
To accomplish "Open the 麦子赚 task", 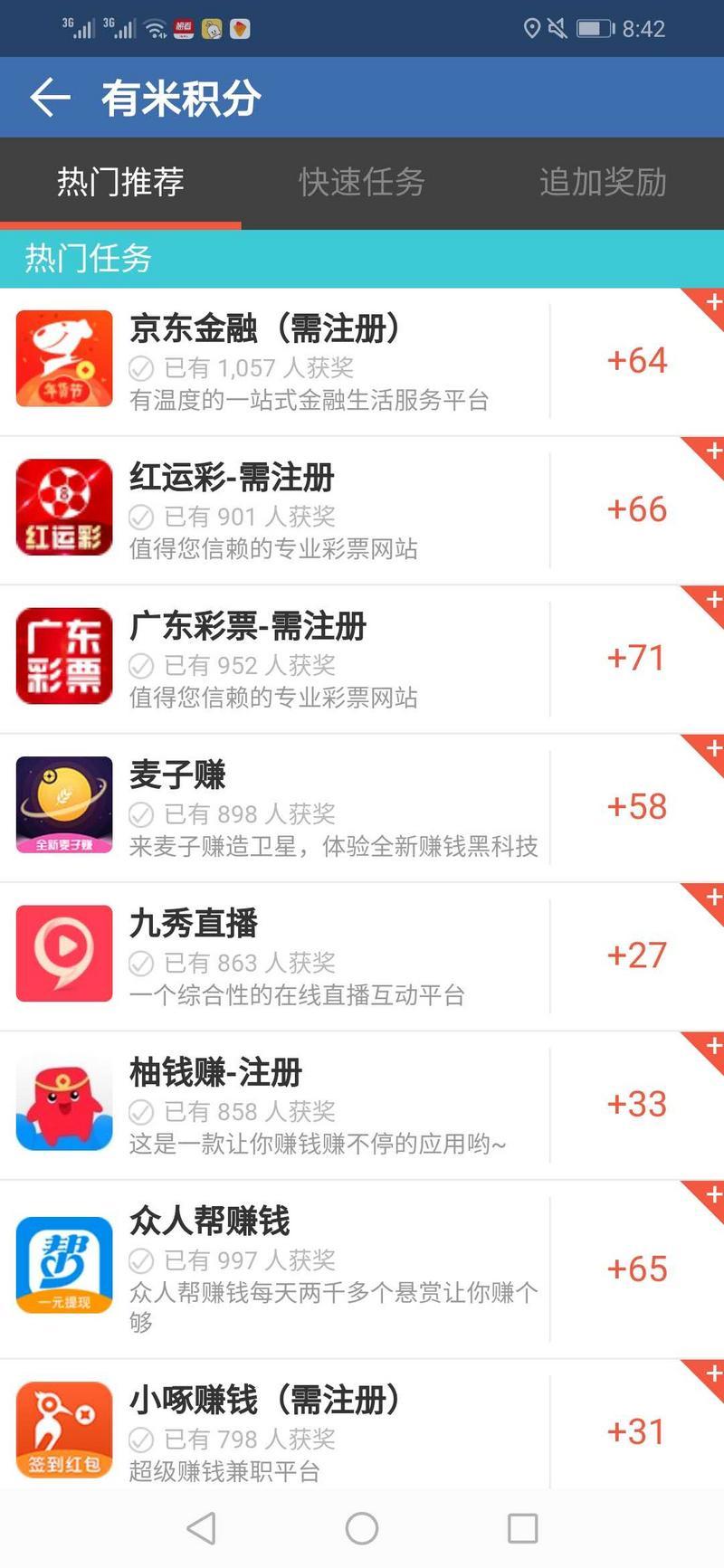I will point(362,808).
